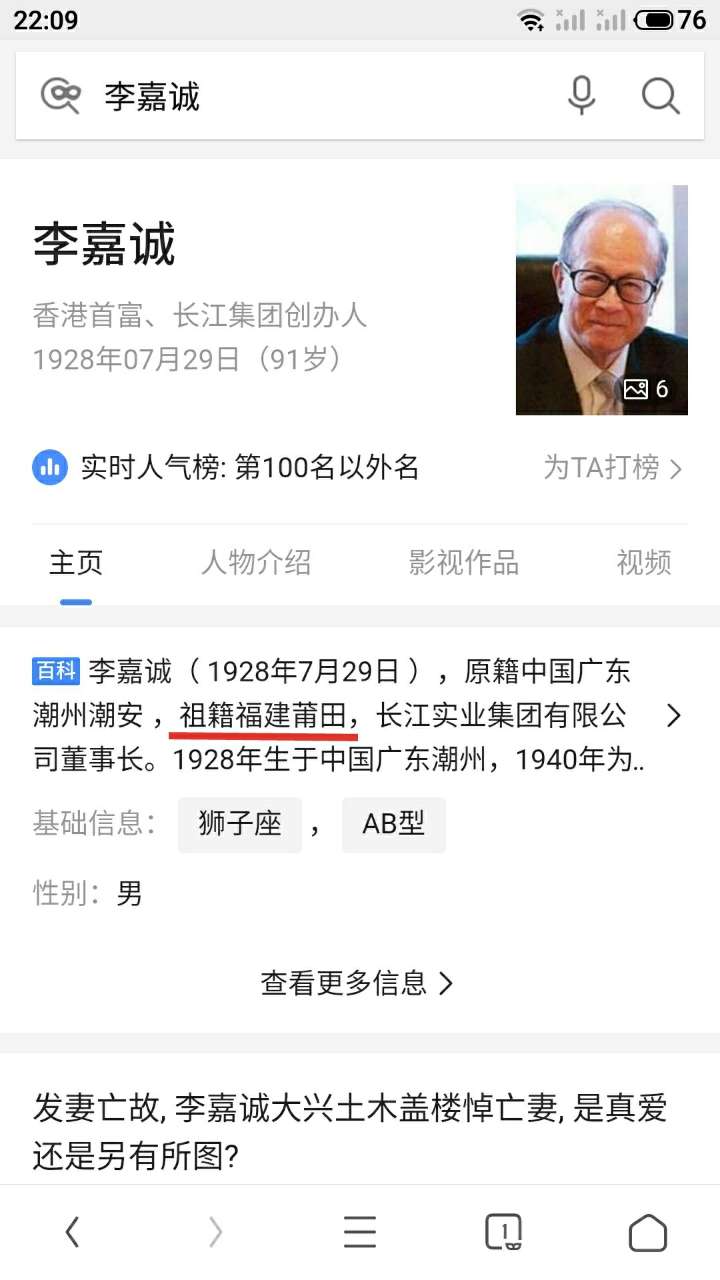Expand 查看更多信息
The image size is (720, 1280).
(x=357, y=983)
